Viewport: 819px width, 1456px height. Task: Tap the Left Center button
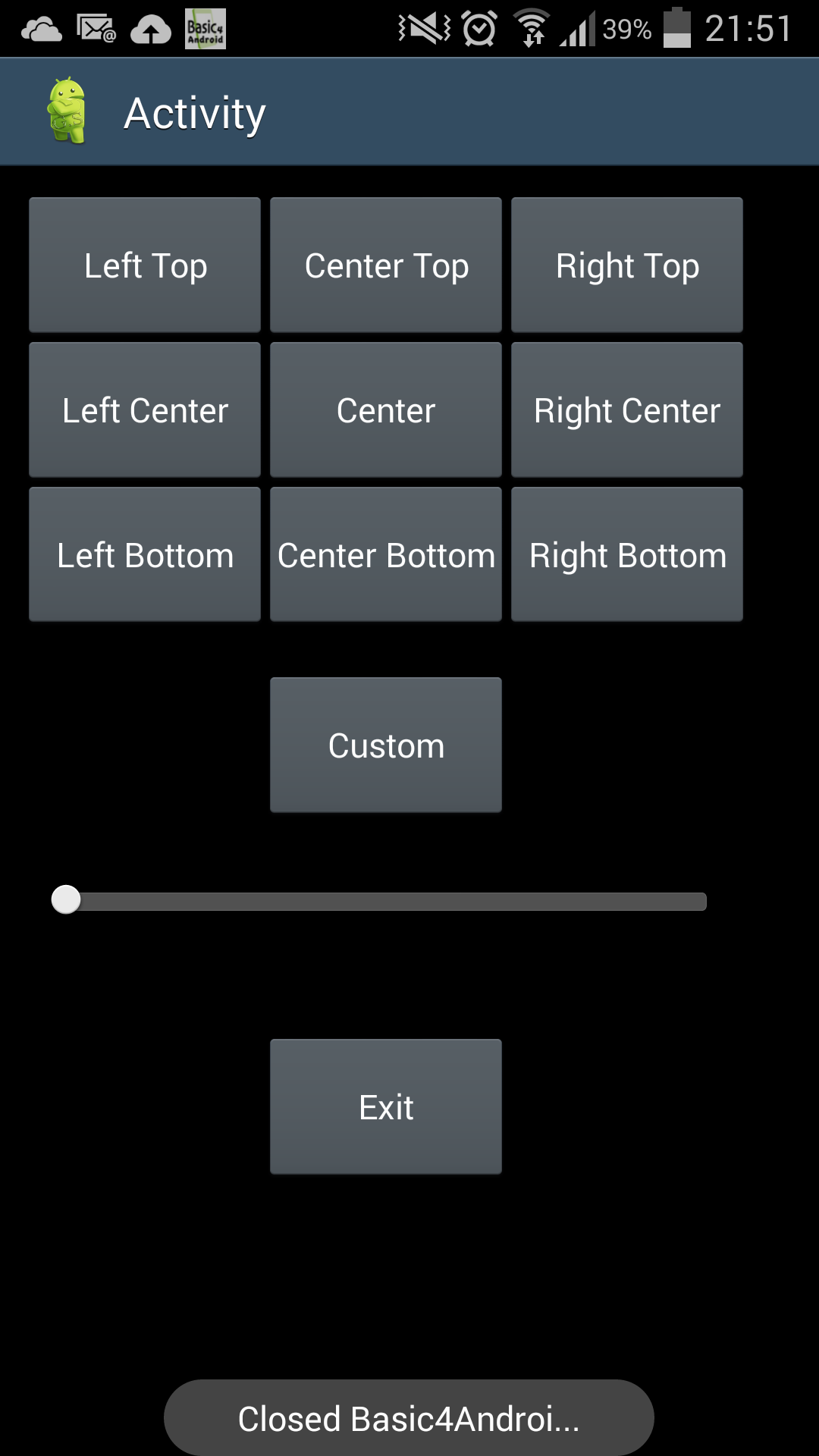pos(145,409)
